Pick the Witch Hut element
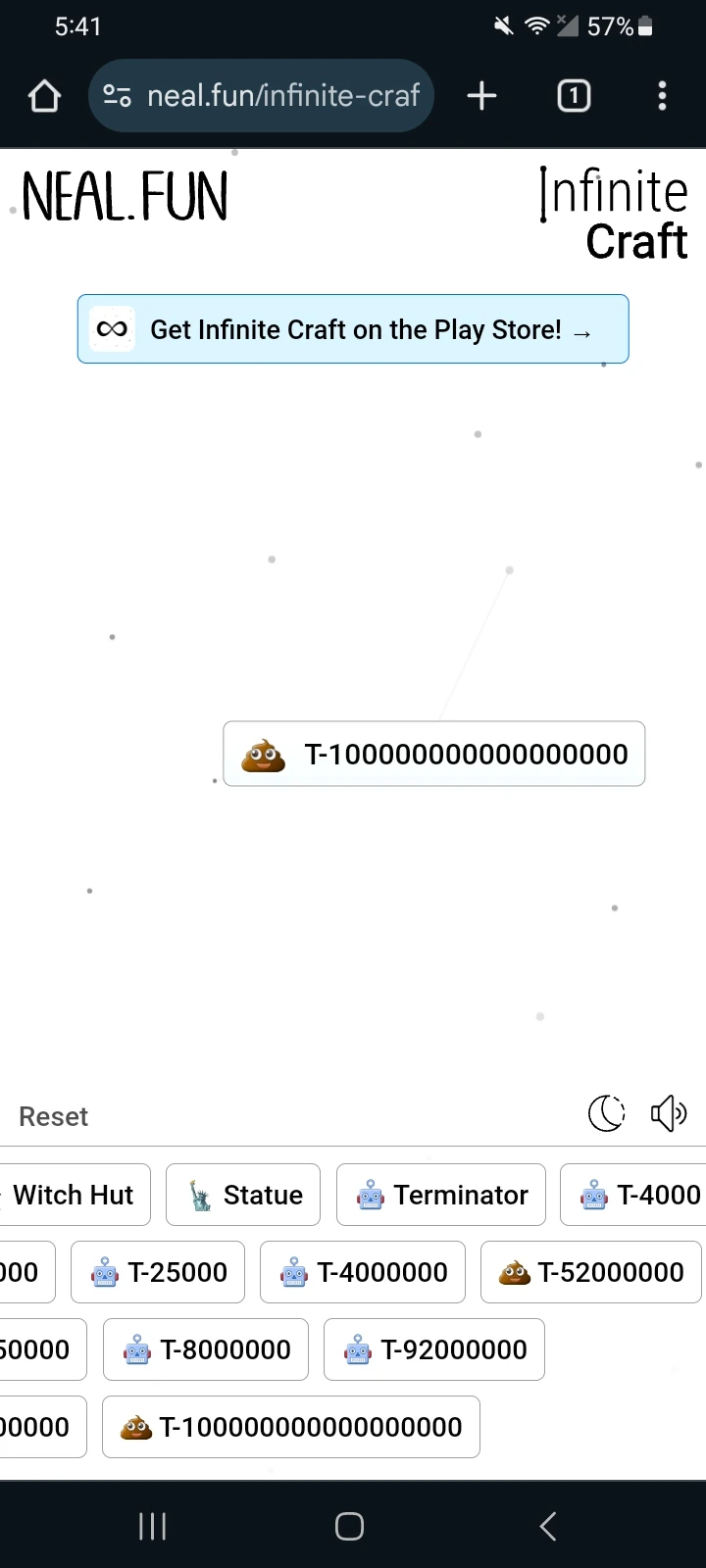The image size is (706, 1568). coord(75,1195)
